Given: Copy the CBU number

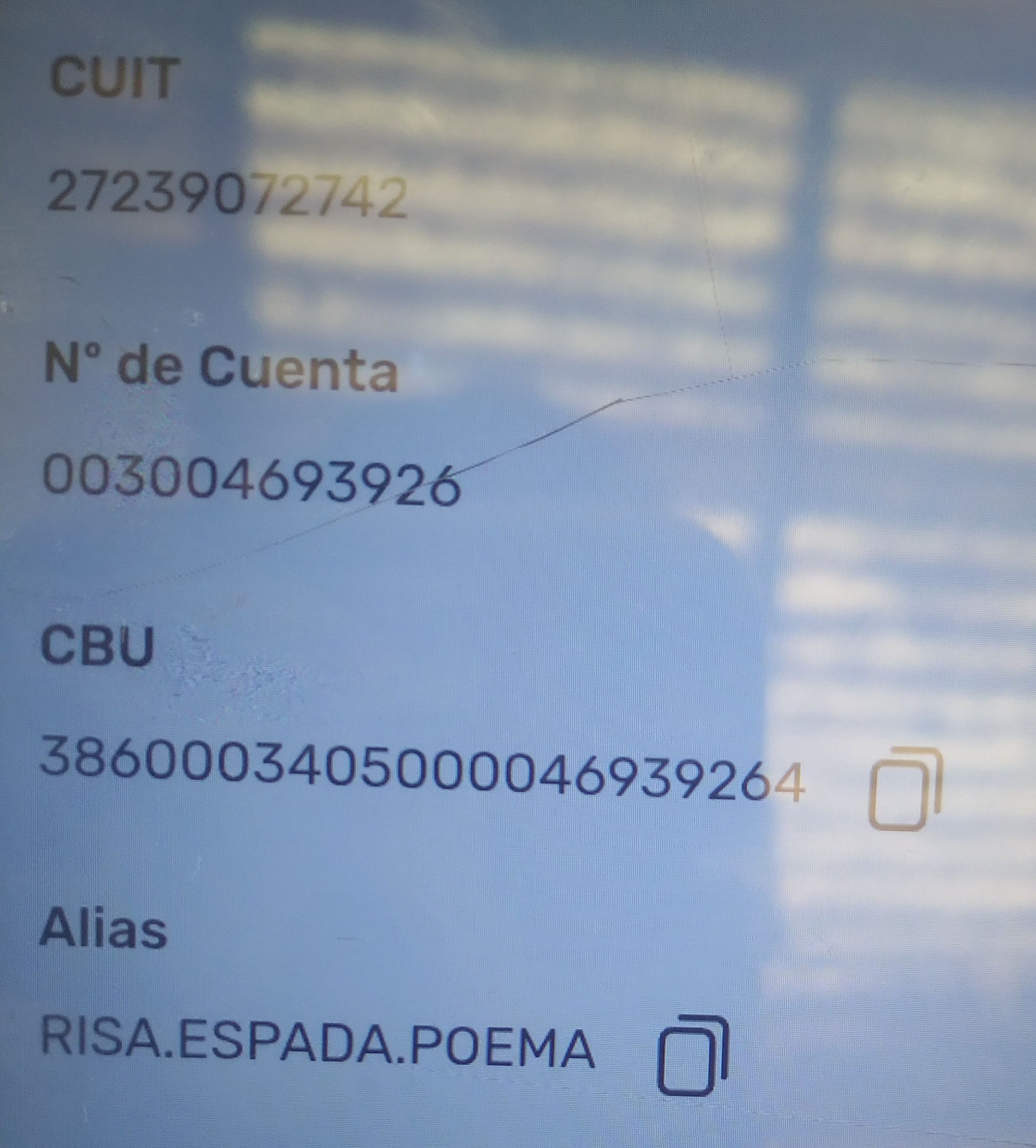Looking at the screenshot, I should pyautogui.click(x=904, y=790).
